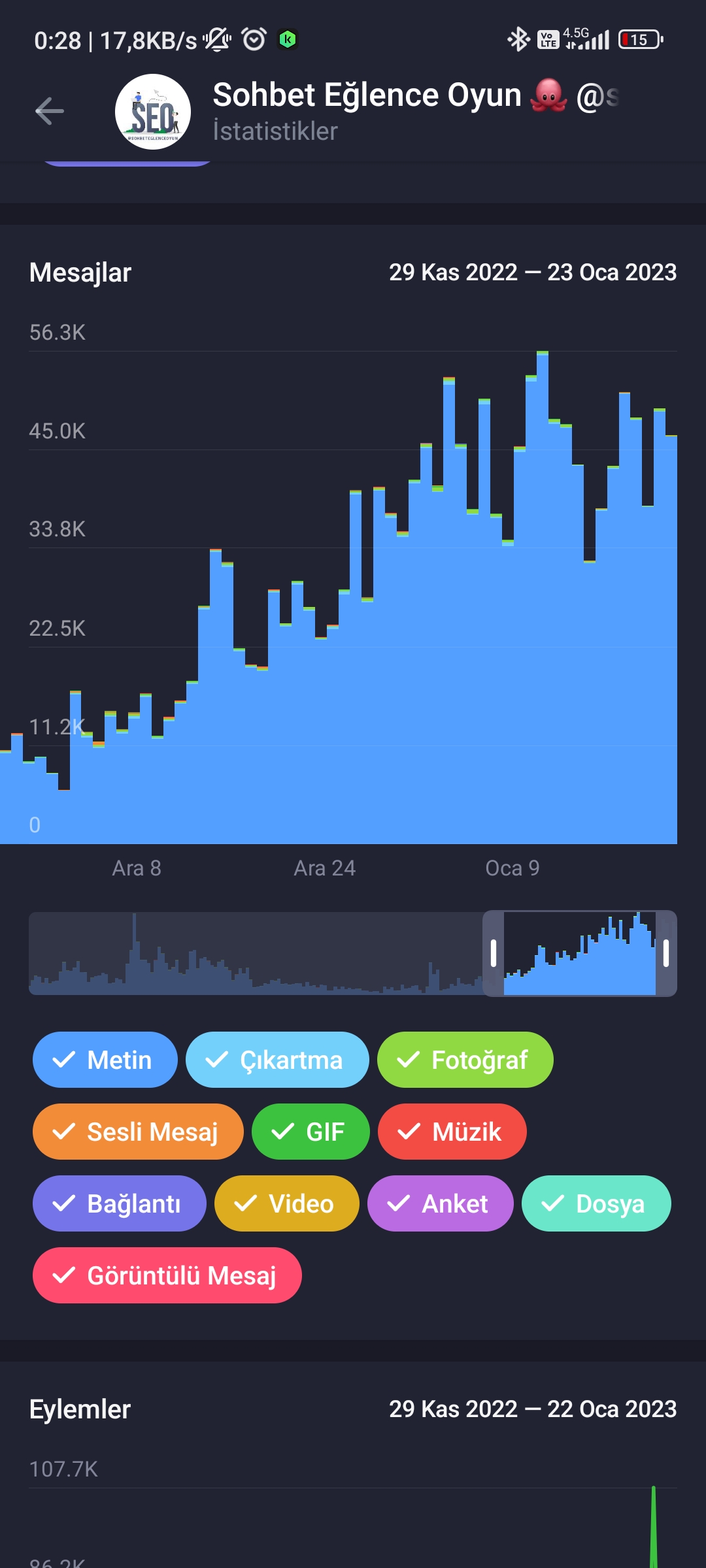Viewport: 706px width, 1568px height.
Task: Toggle the Çıkartma filter chip
Action: [277, 1060]
